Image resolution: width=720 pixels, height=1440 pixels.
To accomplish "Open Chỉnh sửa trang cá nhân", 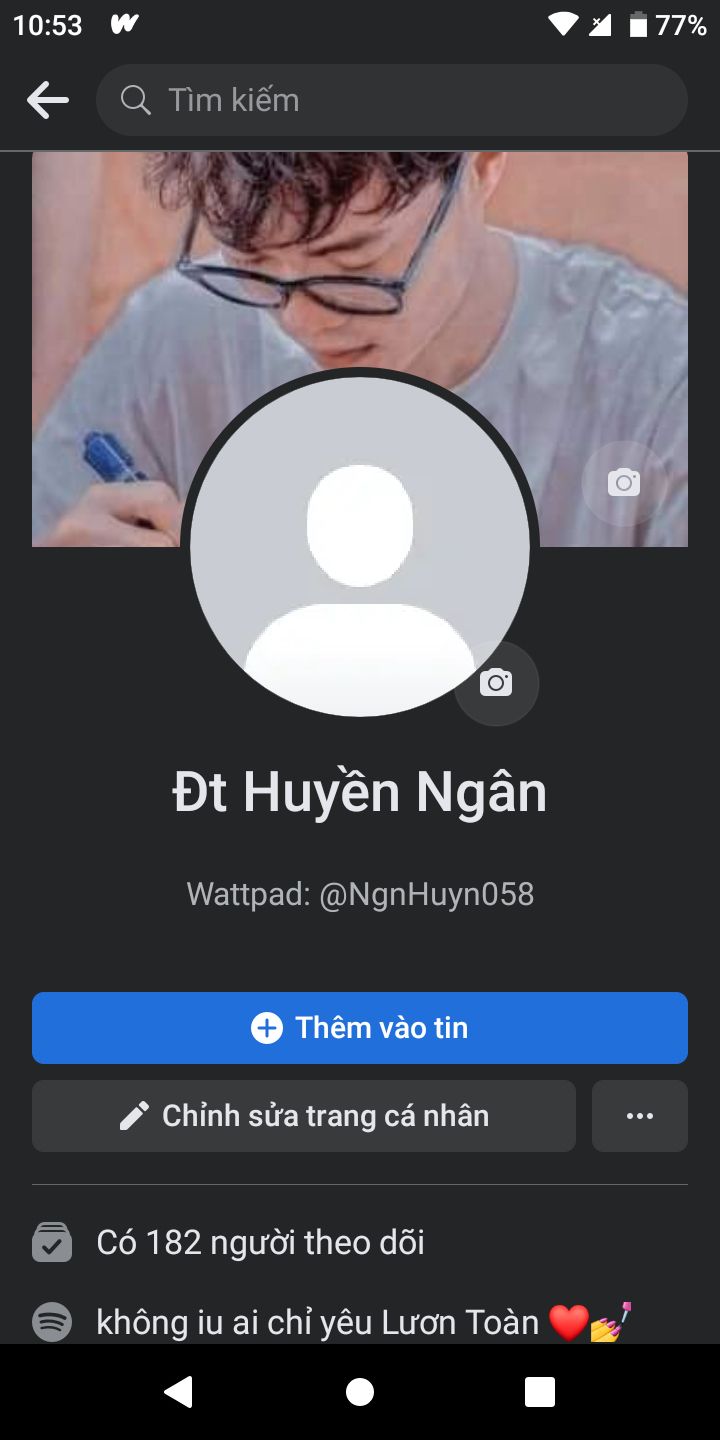I will click(x=304, y=1116).
